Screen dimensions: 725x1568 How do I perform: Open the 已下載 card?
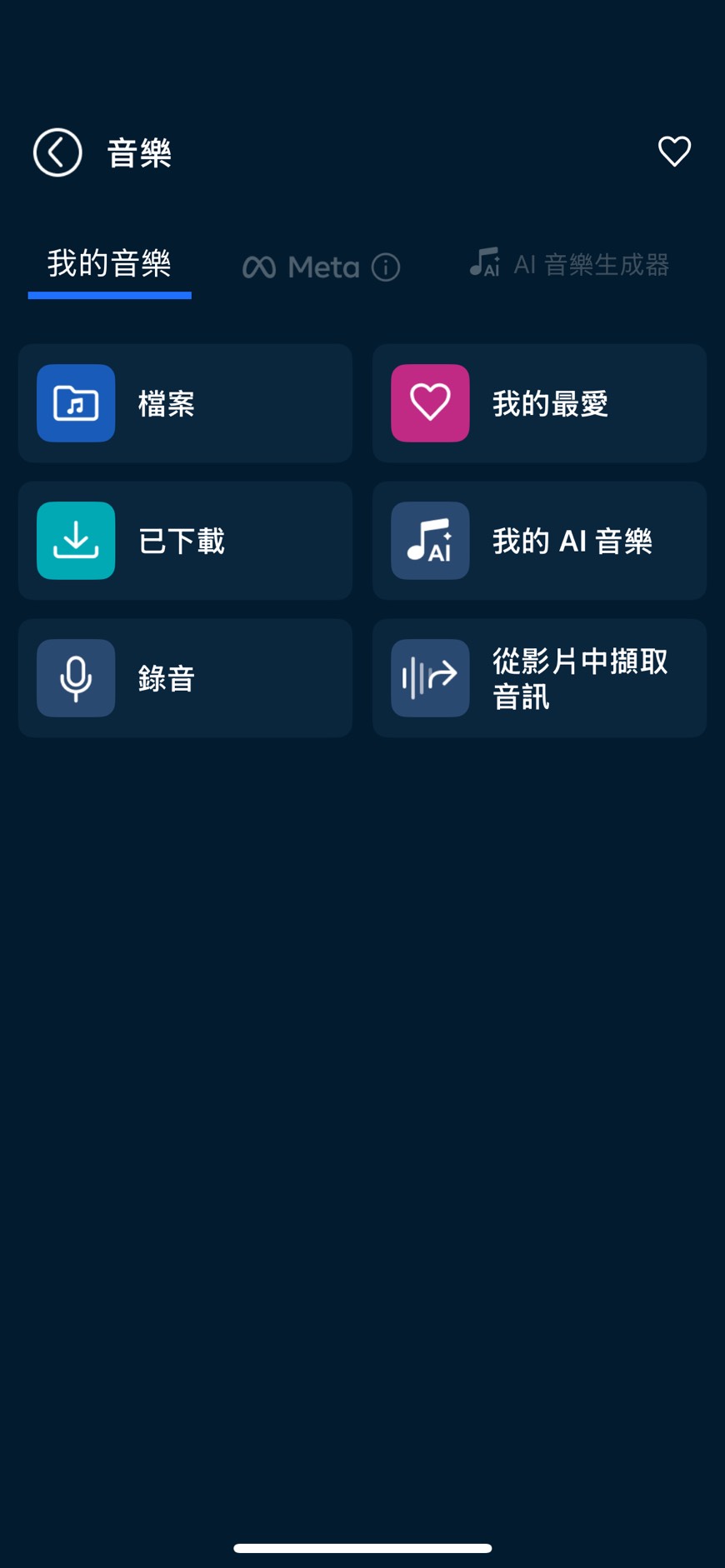click(x=185, y=541)
